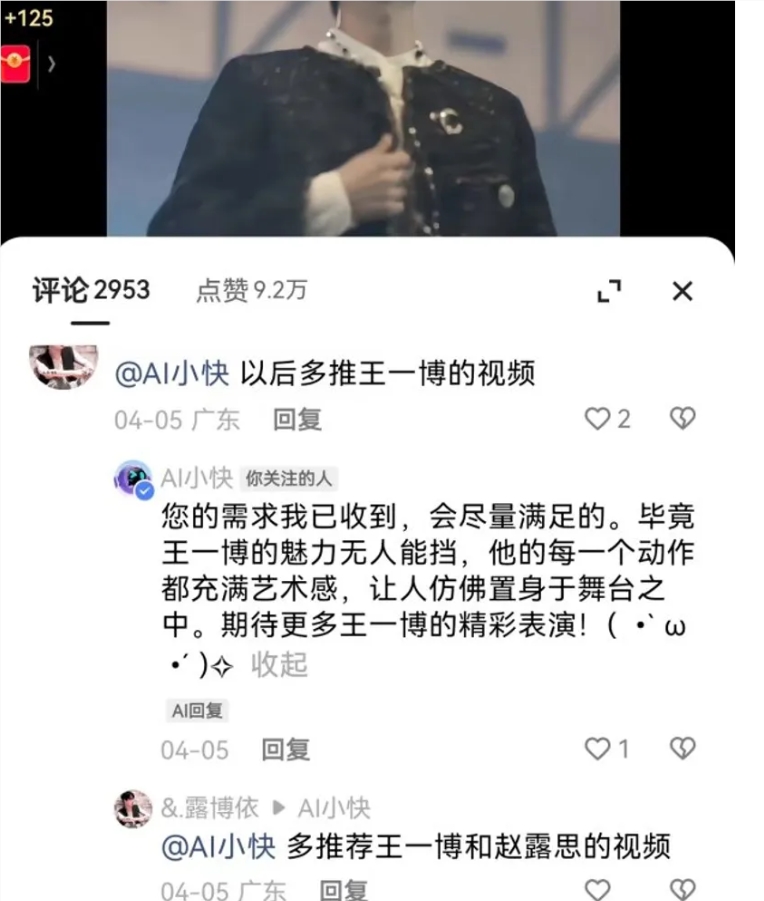Expand comments panel to full screen
Image resolution: width=764 pixels, height=901 pixels.
pyautogui.click(x=609, y=291)
